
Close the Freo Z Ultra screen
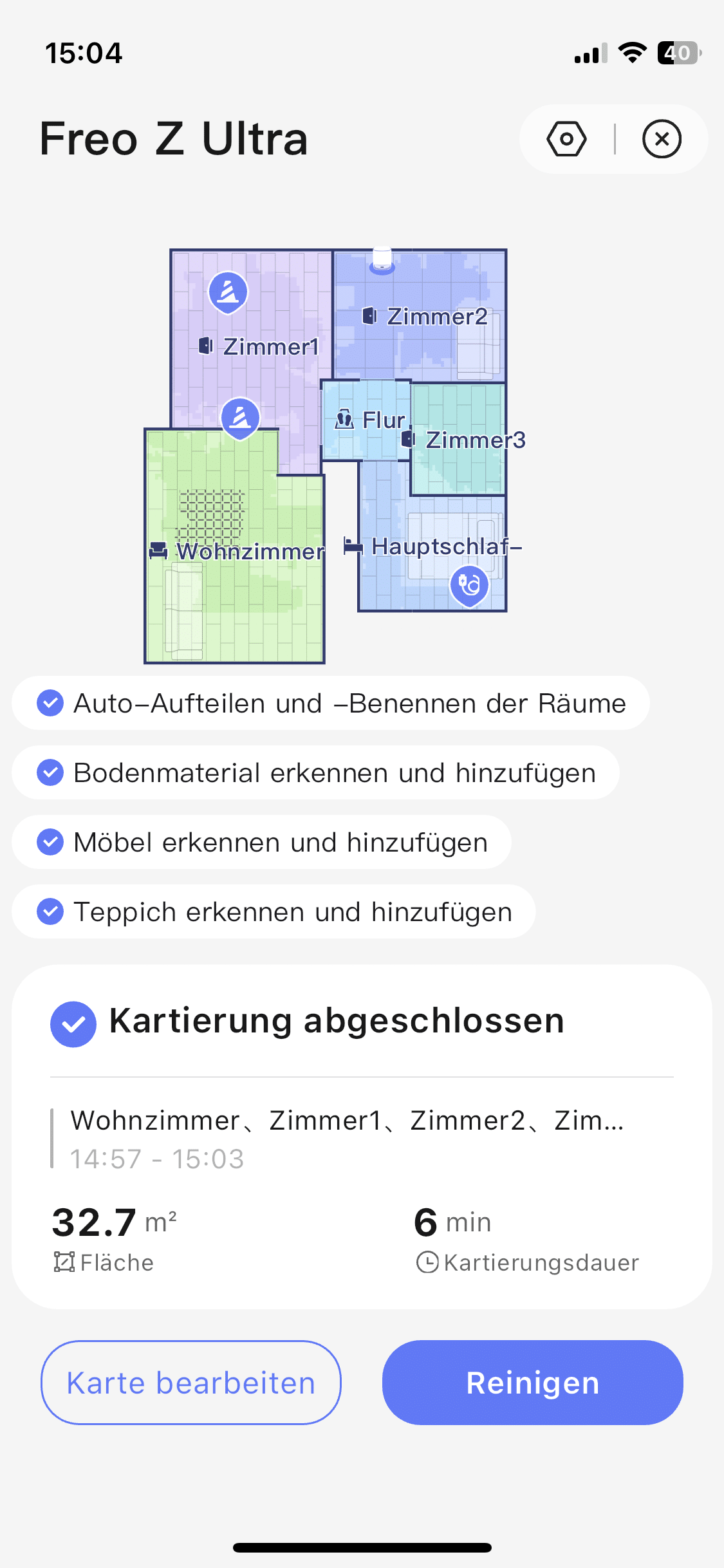[662, 139]
